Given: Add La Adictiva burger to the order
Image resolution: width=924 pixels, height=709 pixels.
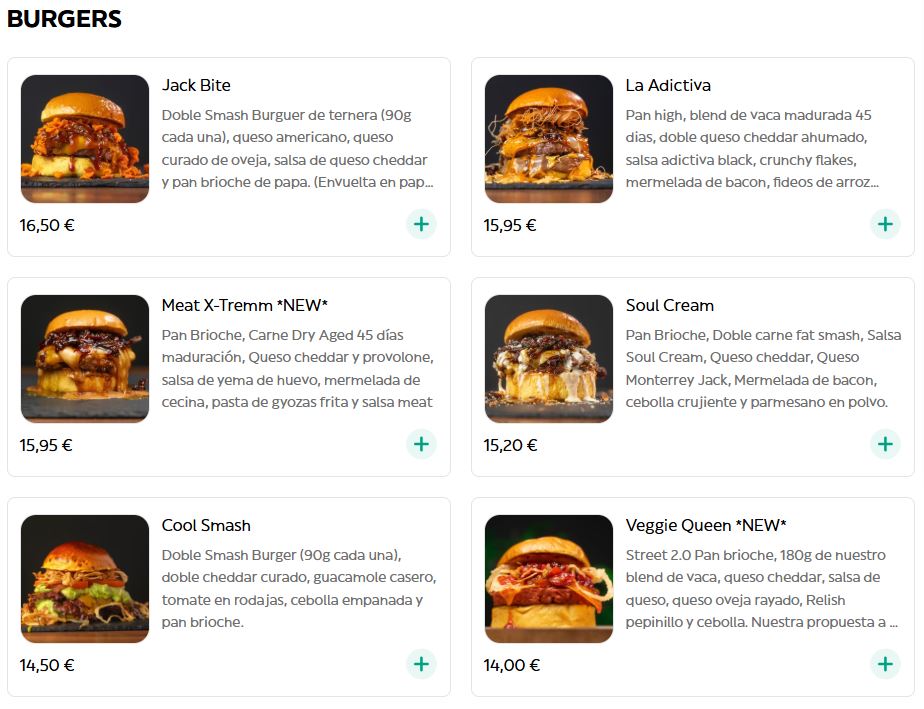Looking at the screenshot, I should click(x=885, y=224).
